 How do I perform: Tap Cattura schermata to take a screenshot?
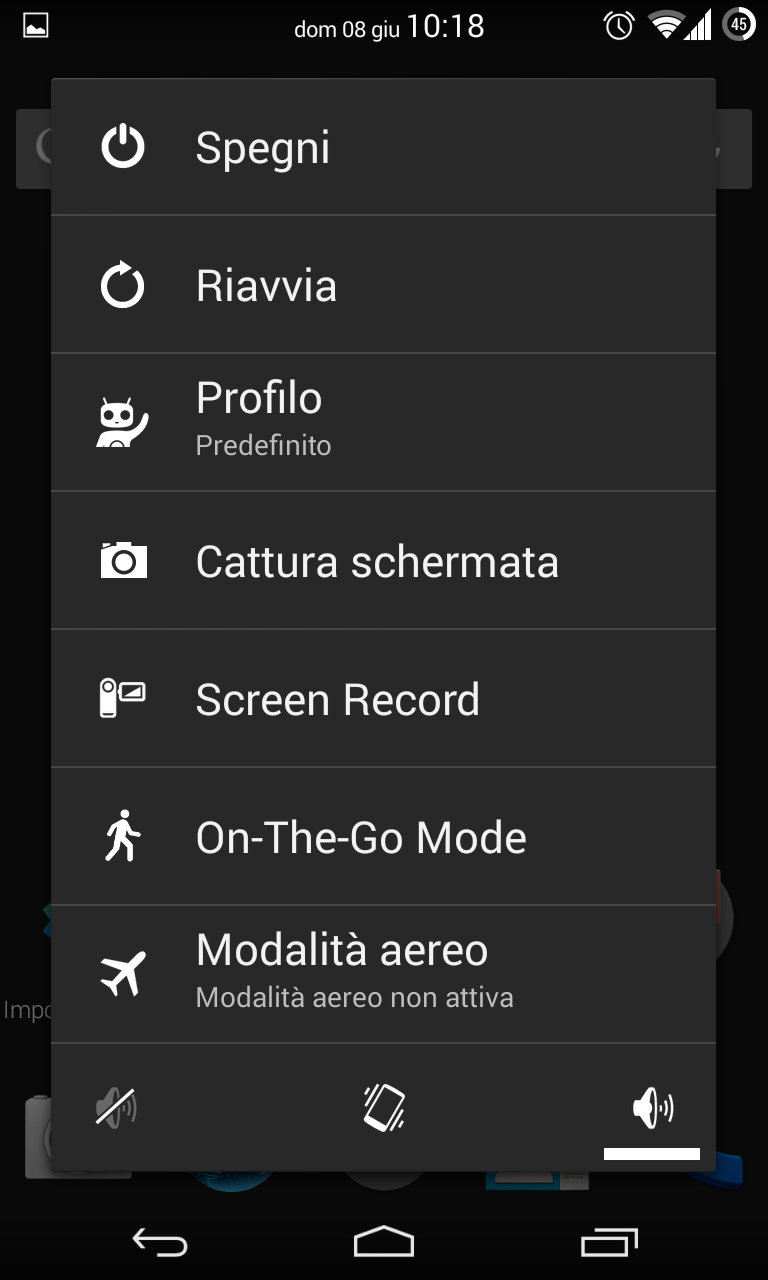(x=383, y=561)
